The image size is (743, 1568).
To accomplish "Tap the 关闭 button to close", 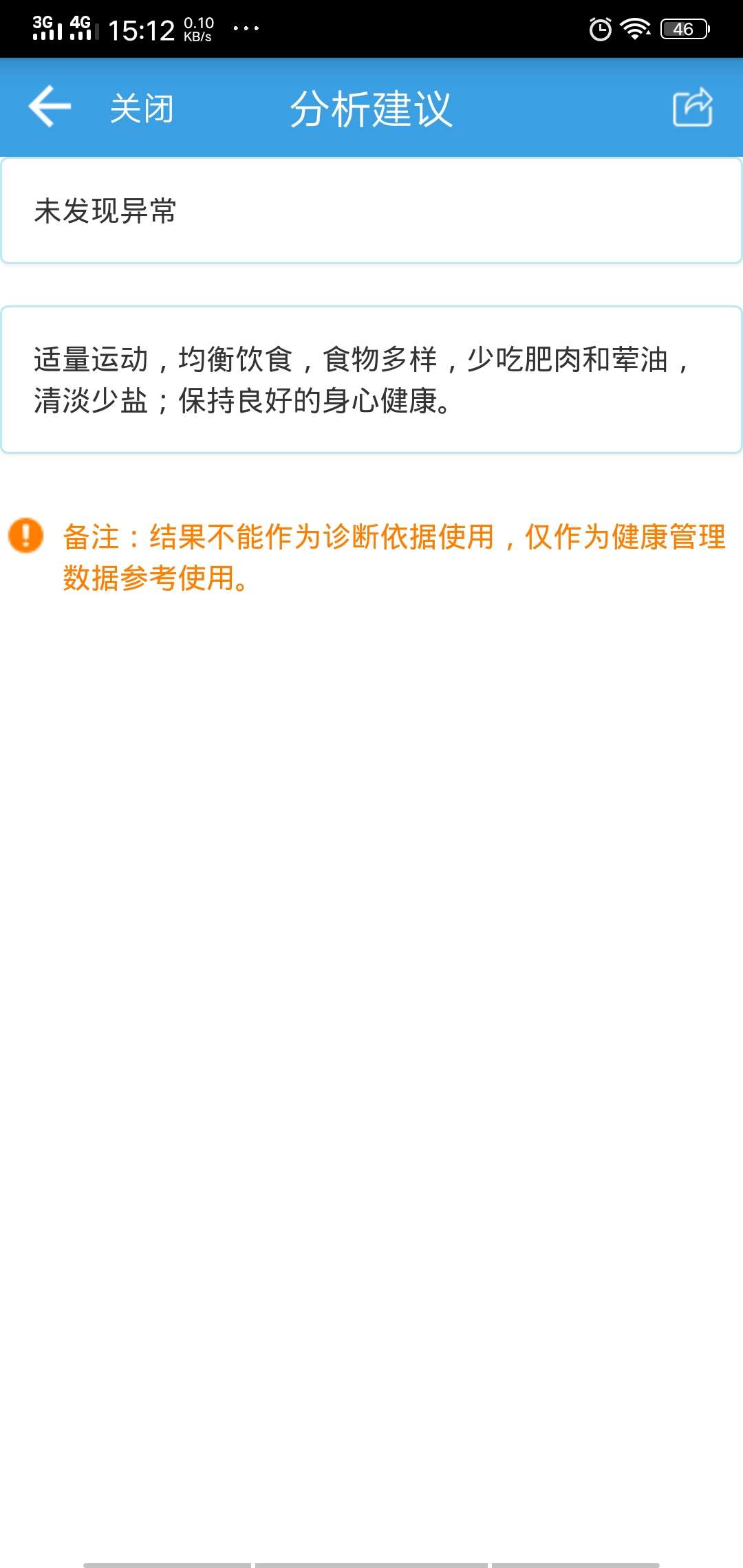I will (141, 108).
